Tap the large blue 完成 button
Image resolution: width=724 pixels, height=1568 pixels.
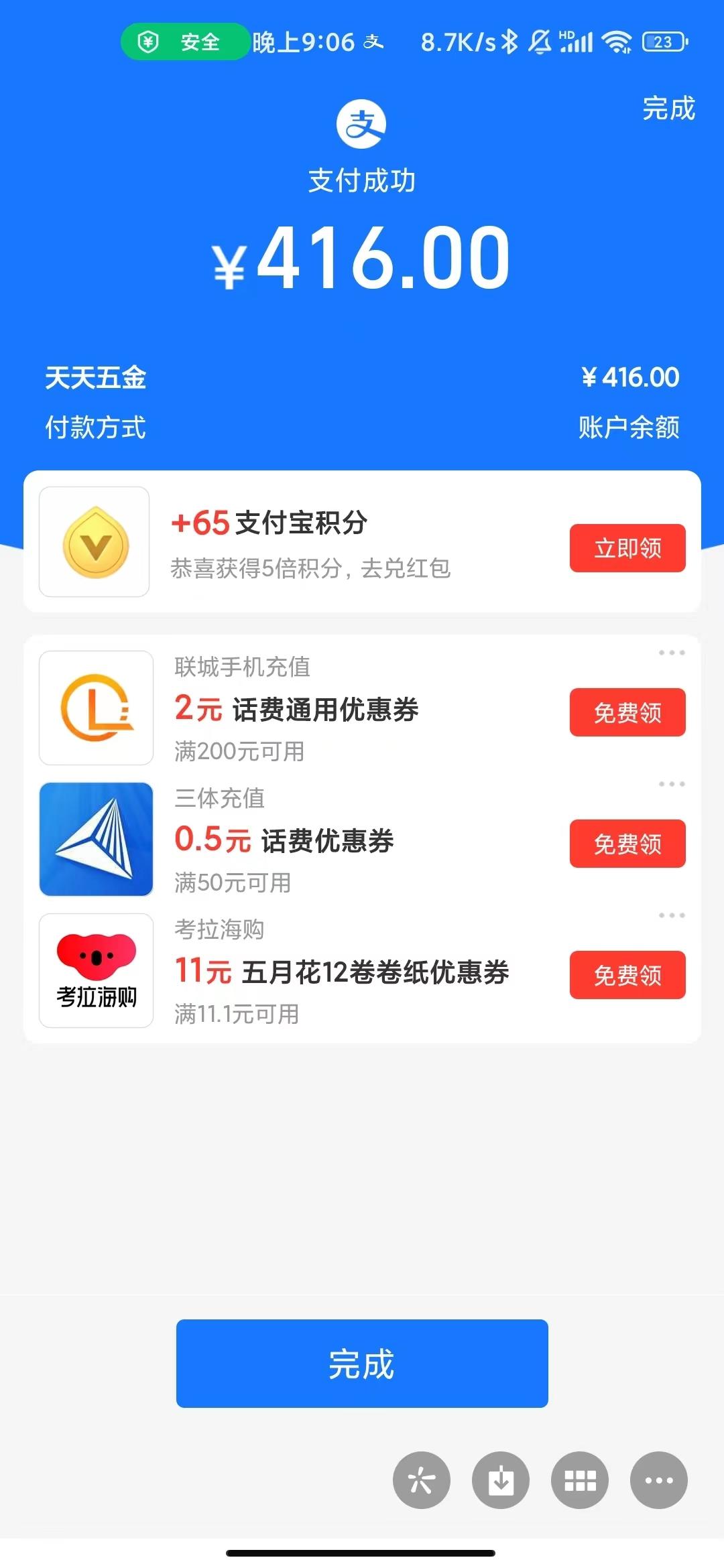[362, 1364]
